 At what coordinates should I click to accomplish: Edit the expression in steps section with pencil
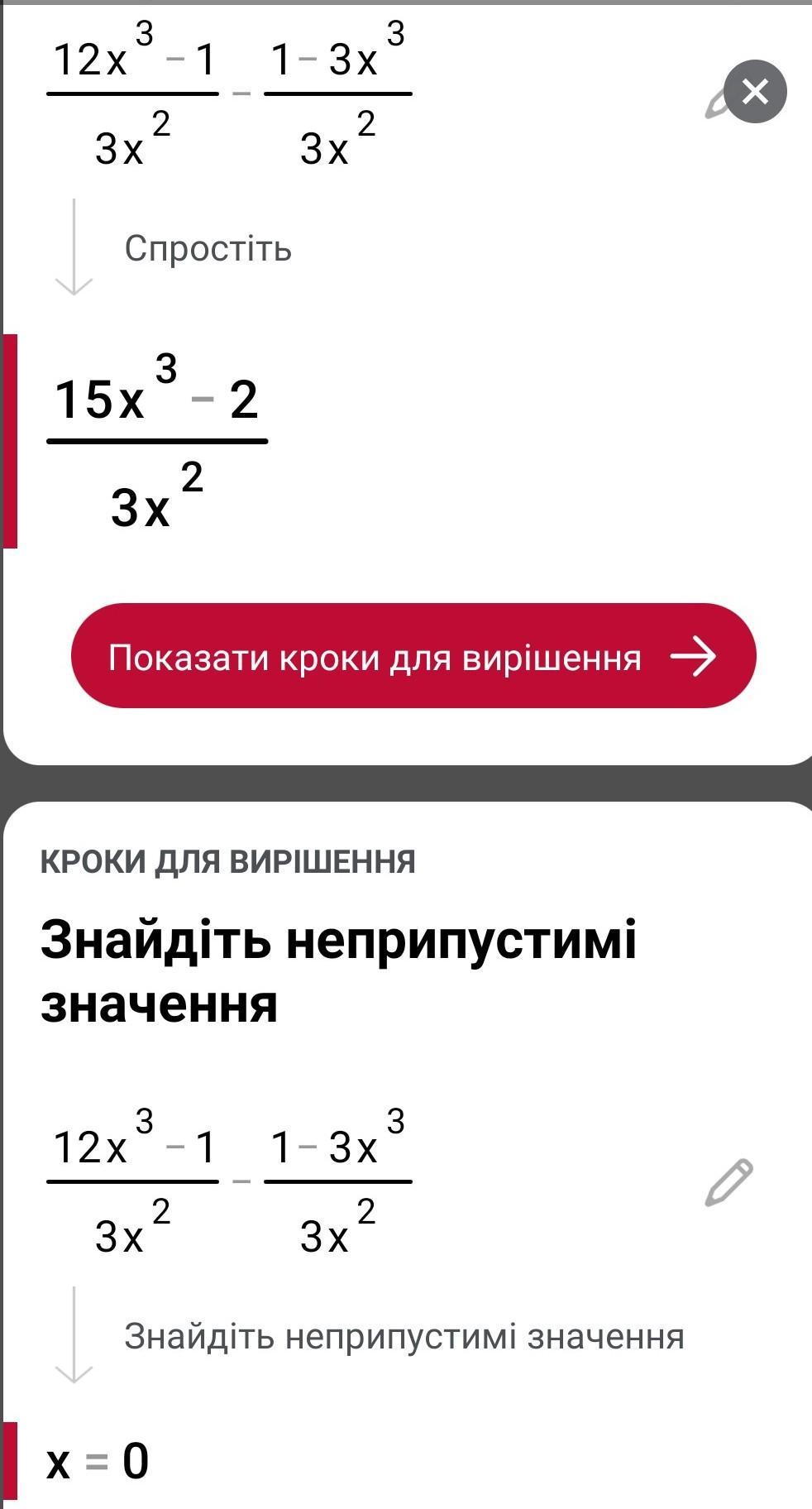coord(728,1182)
